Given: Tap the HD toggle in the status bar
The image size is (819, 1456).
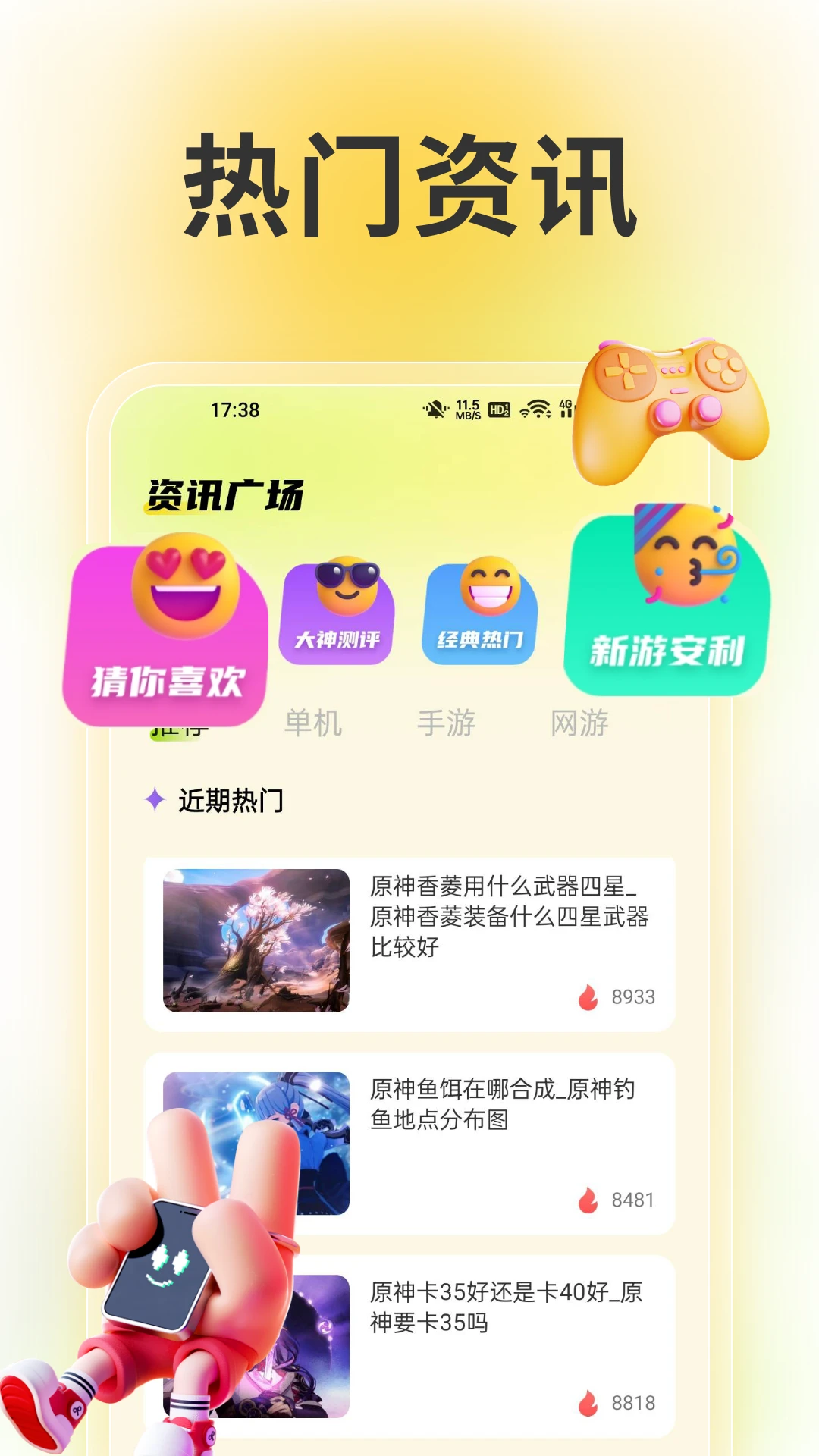Looking at the screenshot, I should click(500, 409).
